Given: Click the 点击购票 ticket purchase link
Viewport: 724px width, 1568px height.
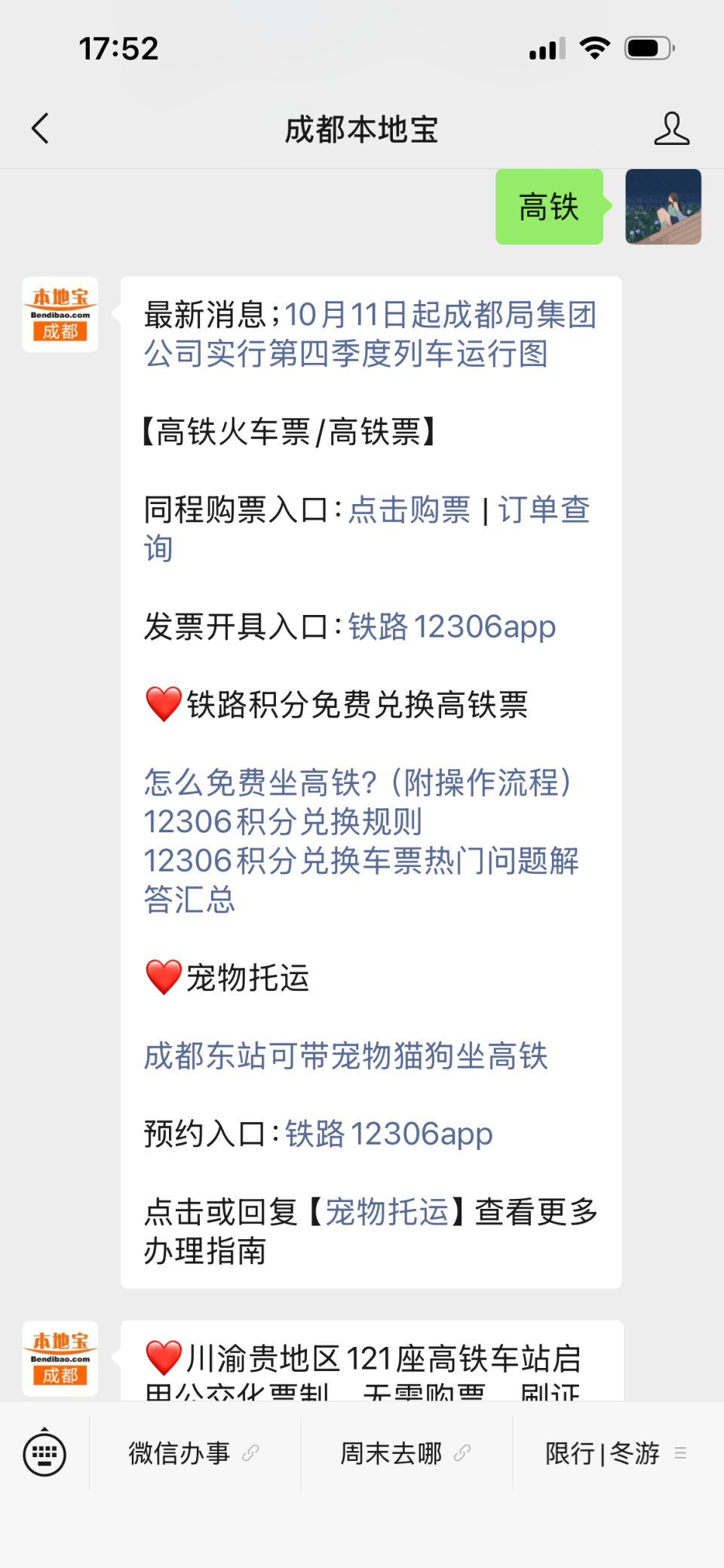Looking at the screenshot, I should (410, 512).
